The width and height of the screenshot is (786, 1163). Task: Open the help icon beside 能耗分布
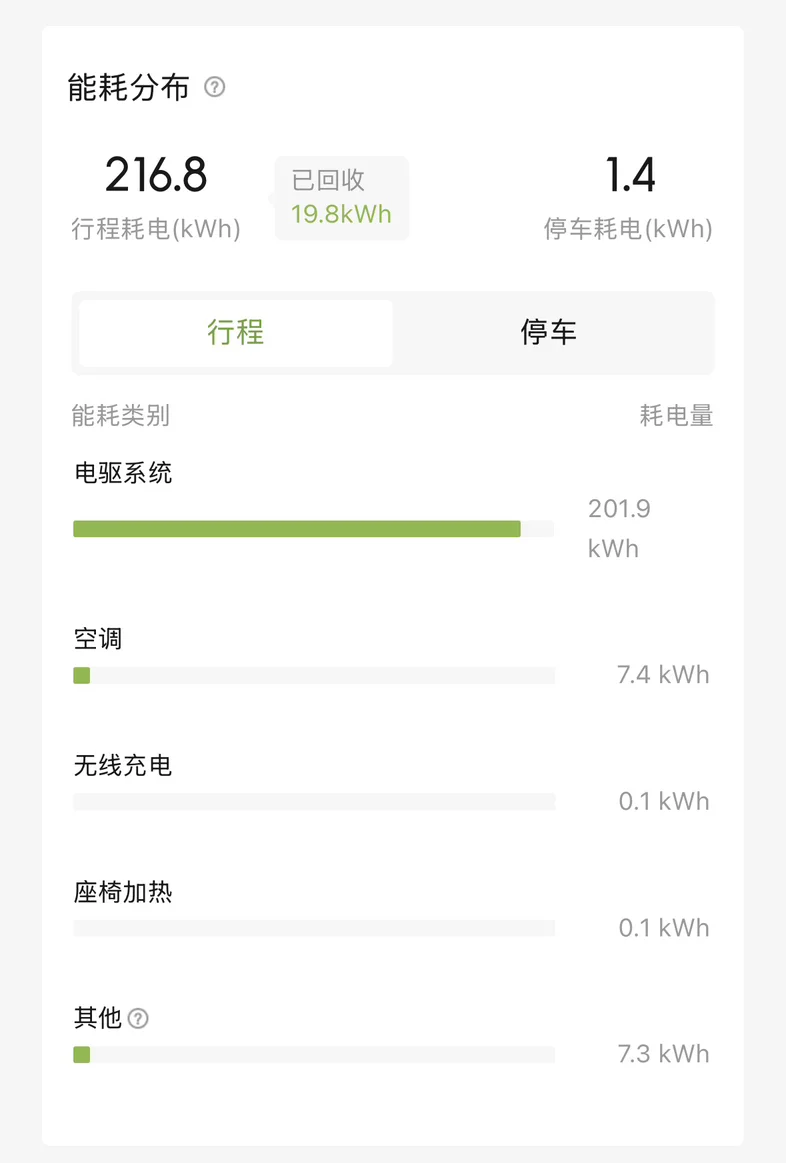(x=214, y=87)
